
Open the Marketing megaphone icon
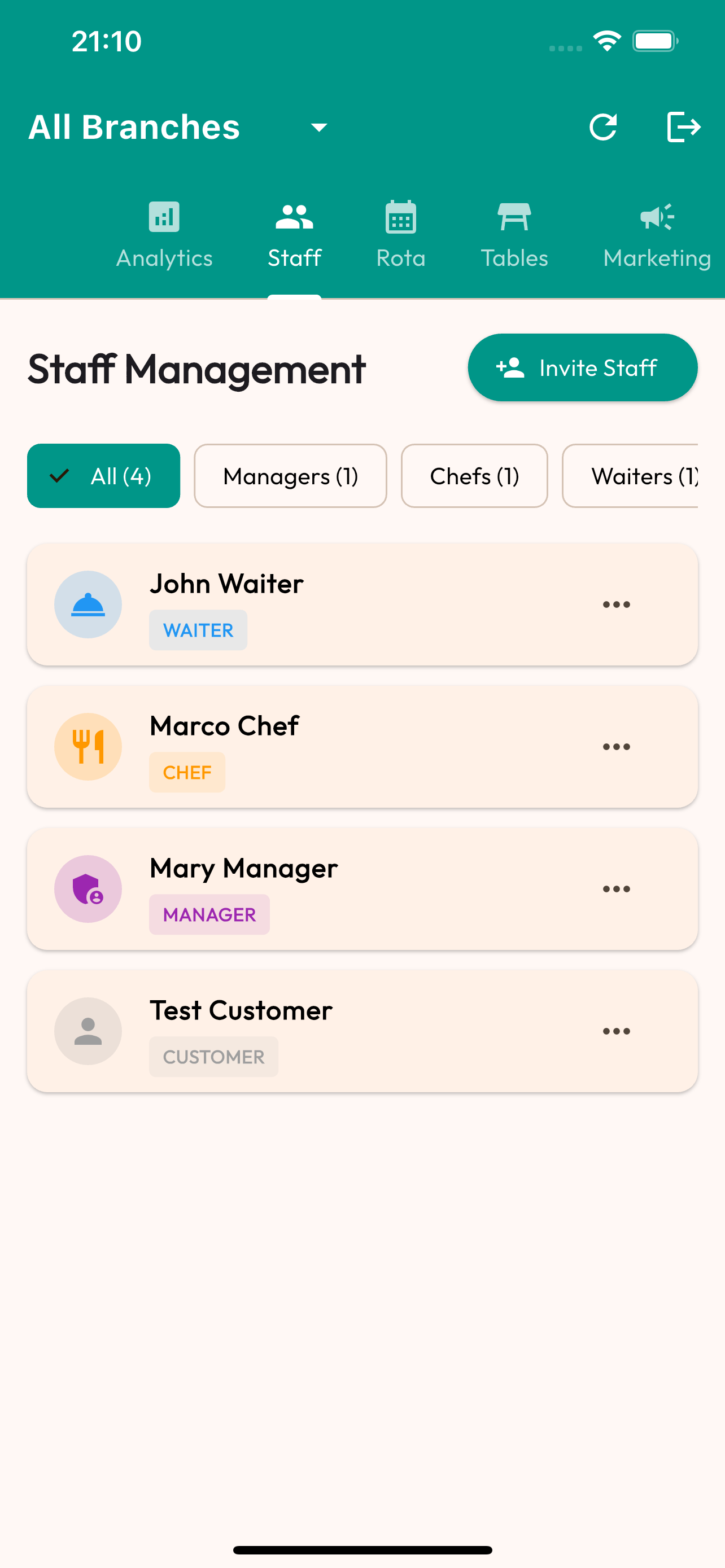656,216
